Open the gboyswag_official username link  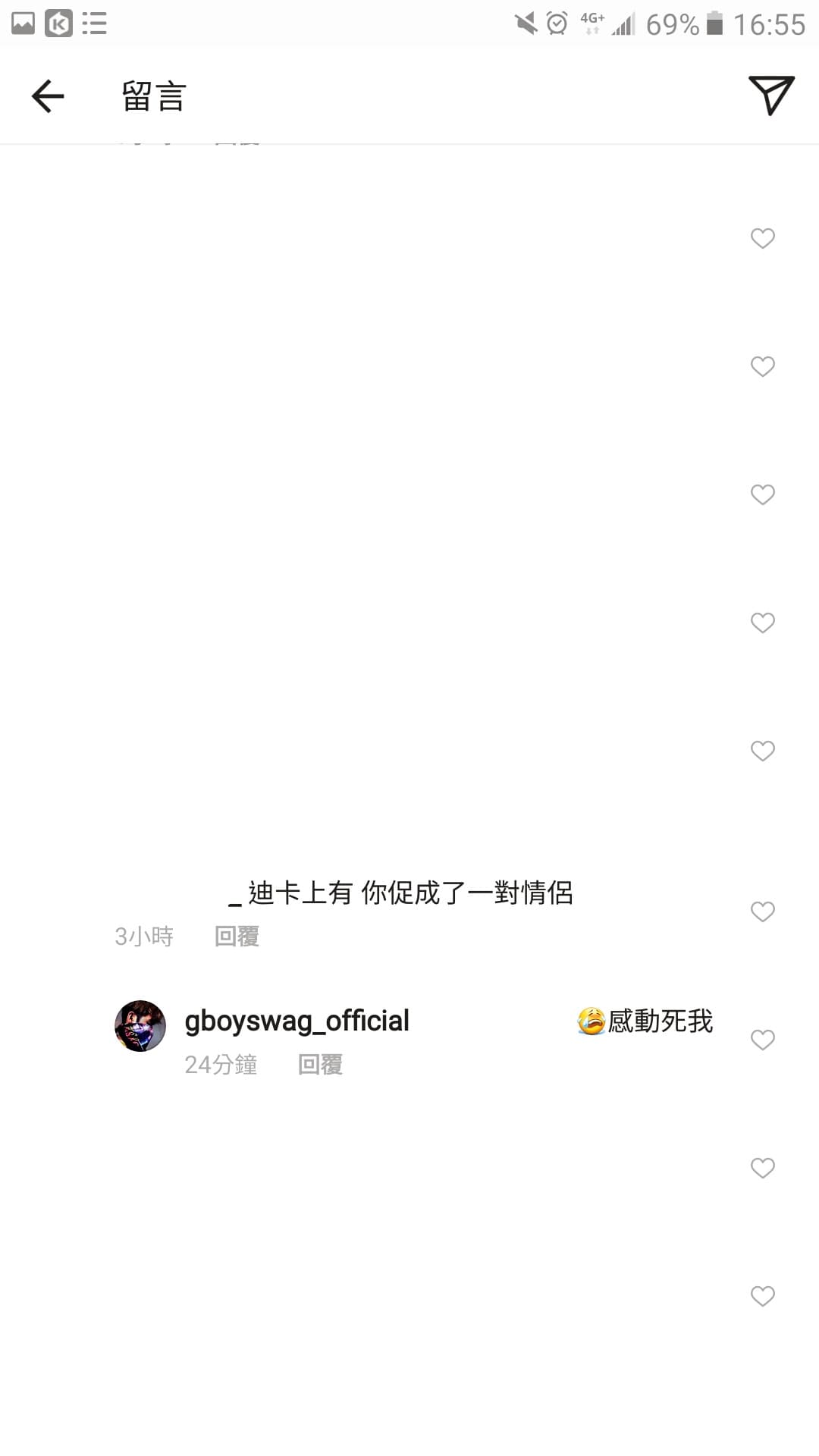tap(297, 1021)
